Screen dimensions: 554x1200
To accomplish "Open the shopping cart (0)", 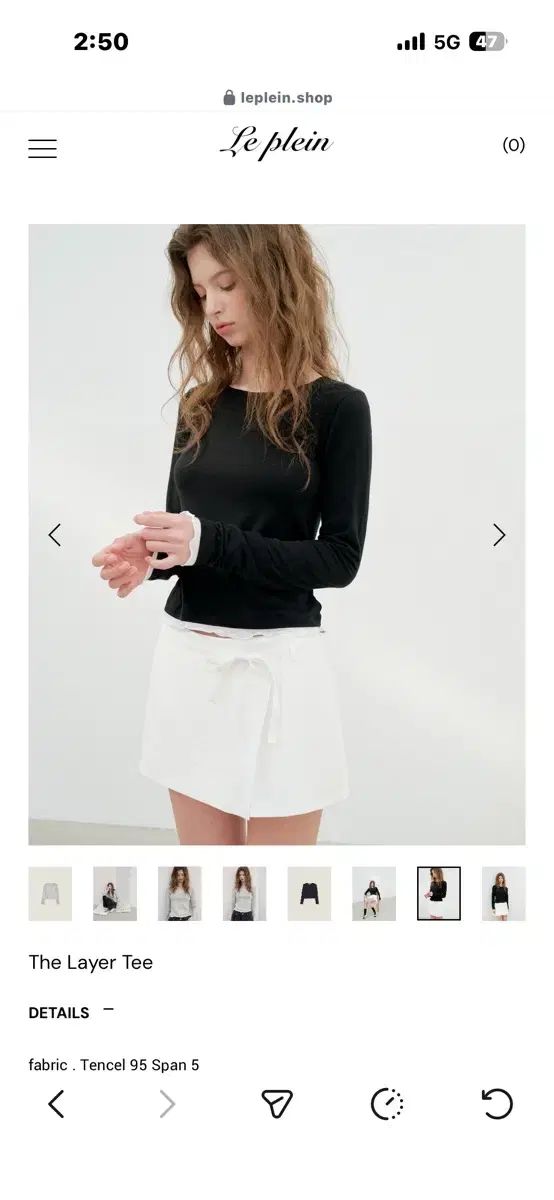I will point(513,145).
